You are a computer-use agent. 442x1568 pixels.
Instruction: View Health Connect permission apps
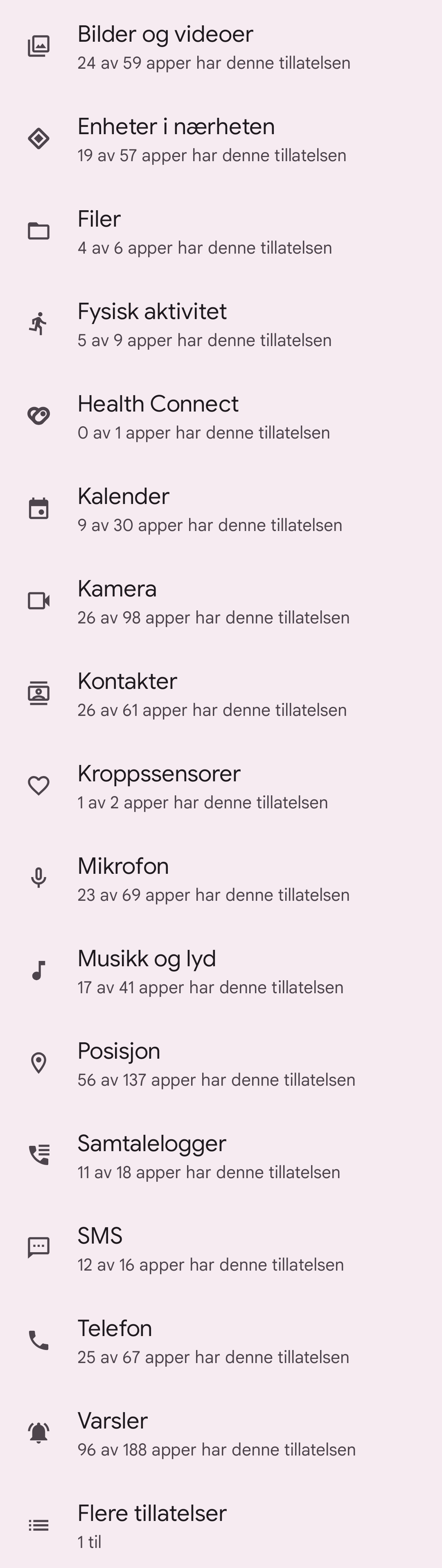213,417
